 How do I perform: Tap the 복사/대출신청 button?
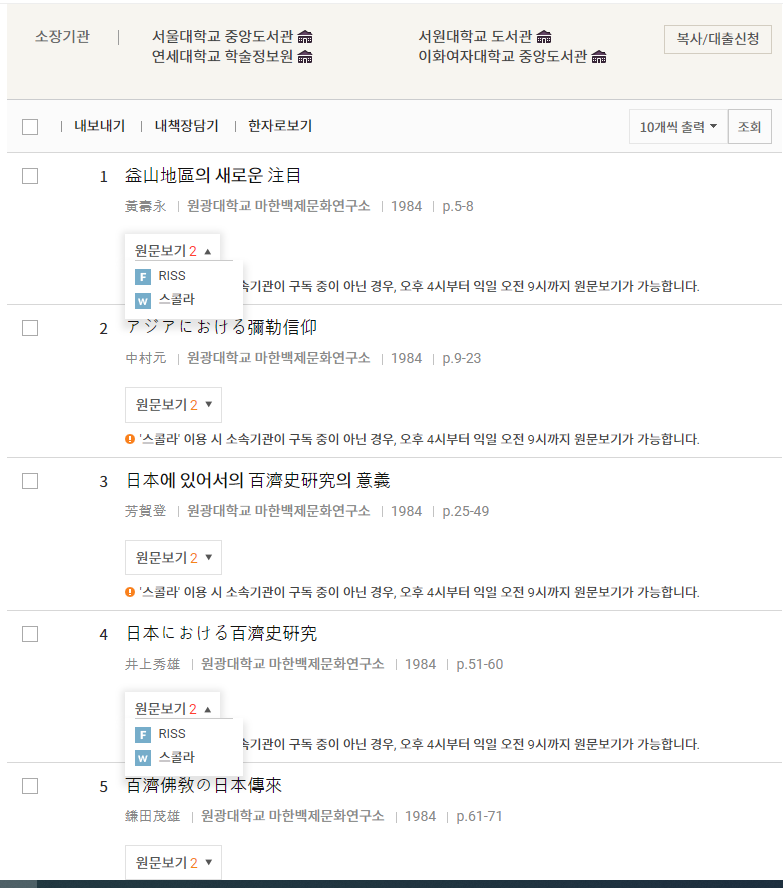coord(717,39)
